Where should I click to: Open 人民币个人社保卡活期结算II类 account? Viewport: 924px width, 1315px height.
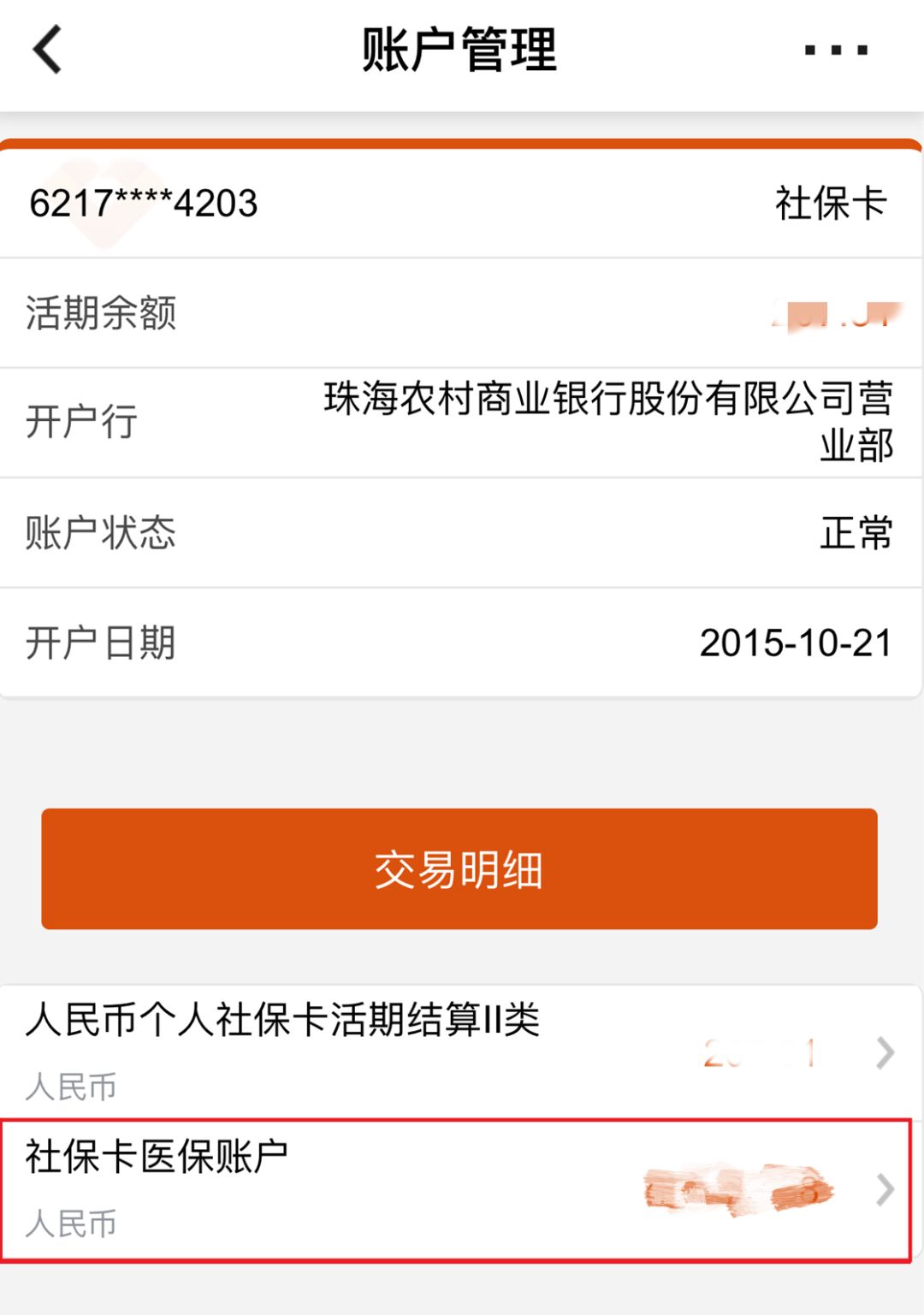pyautogui.click(x=460, y=1051)
